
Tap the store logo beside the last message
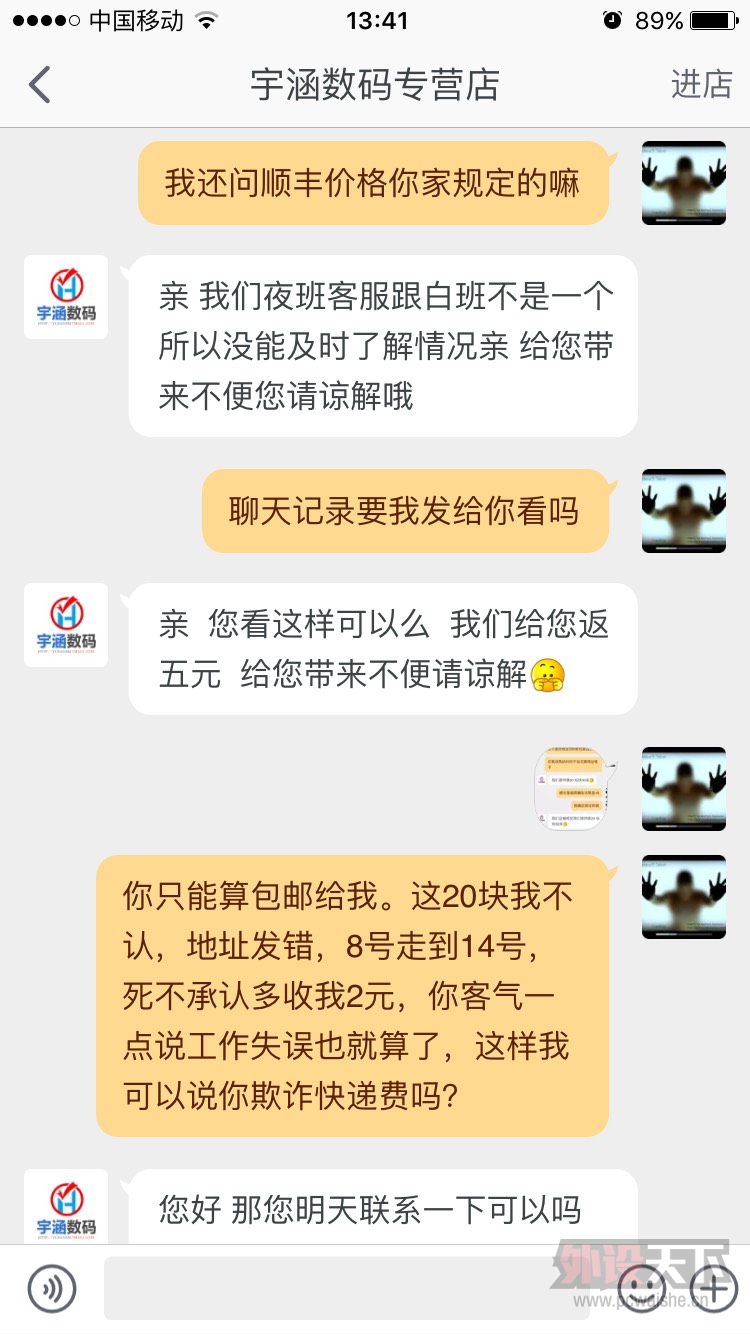pos(65,1207)
